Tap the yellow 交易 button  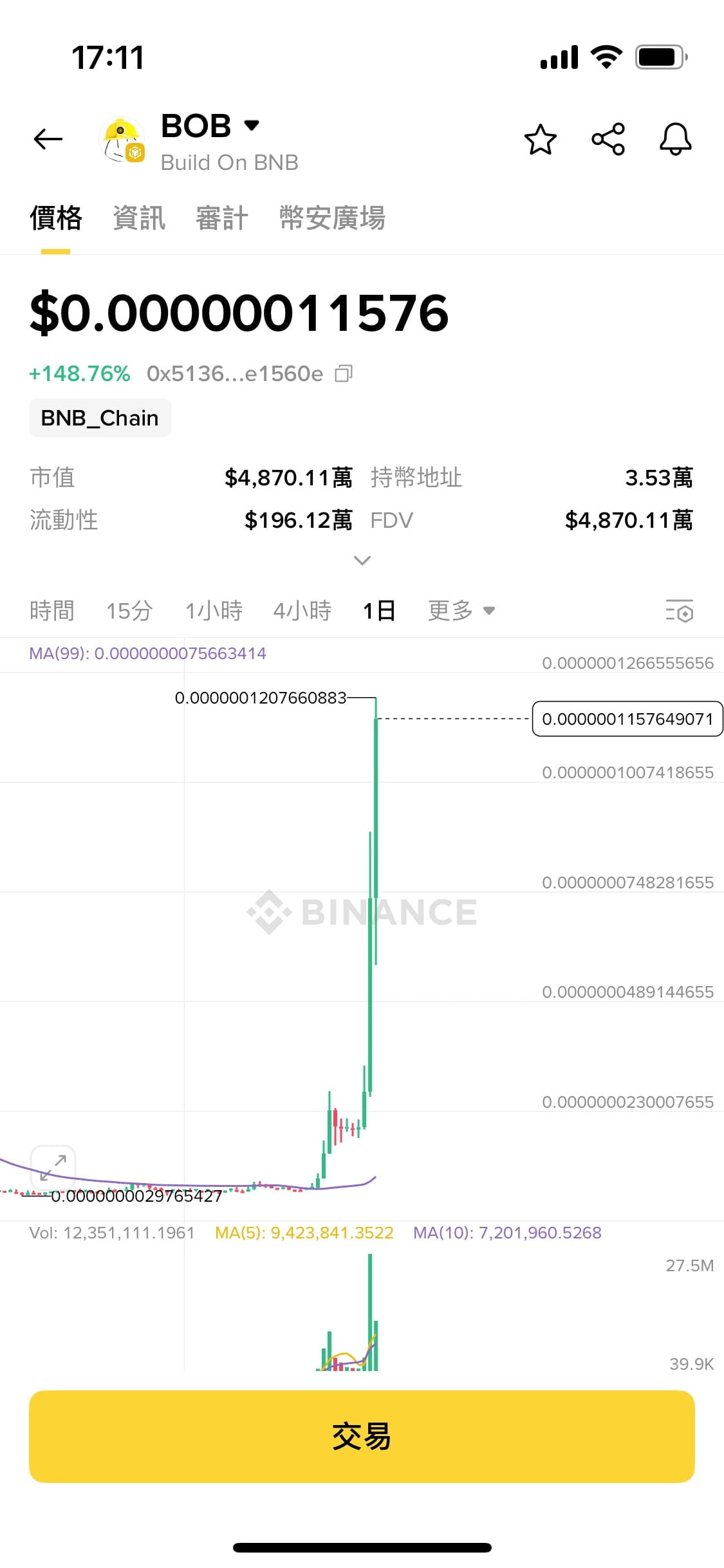362,1437
